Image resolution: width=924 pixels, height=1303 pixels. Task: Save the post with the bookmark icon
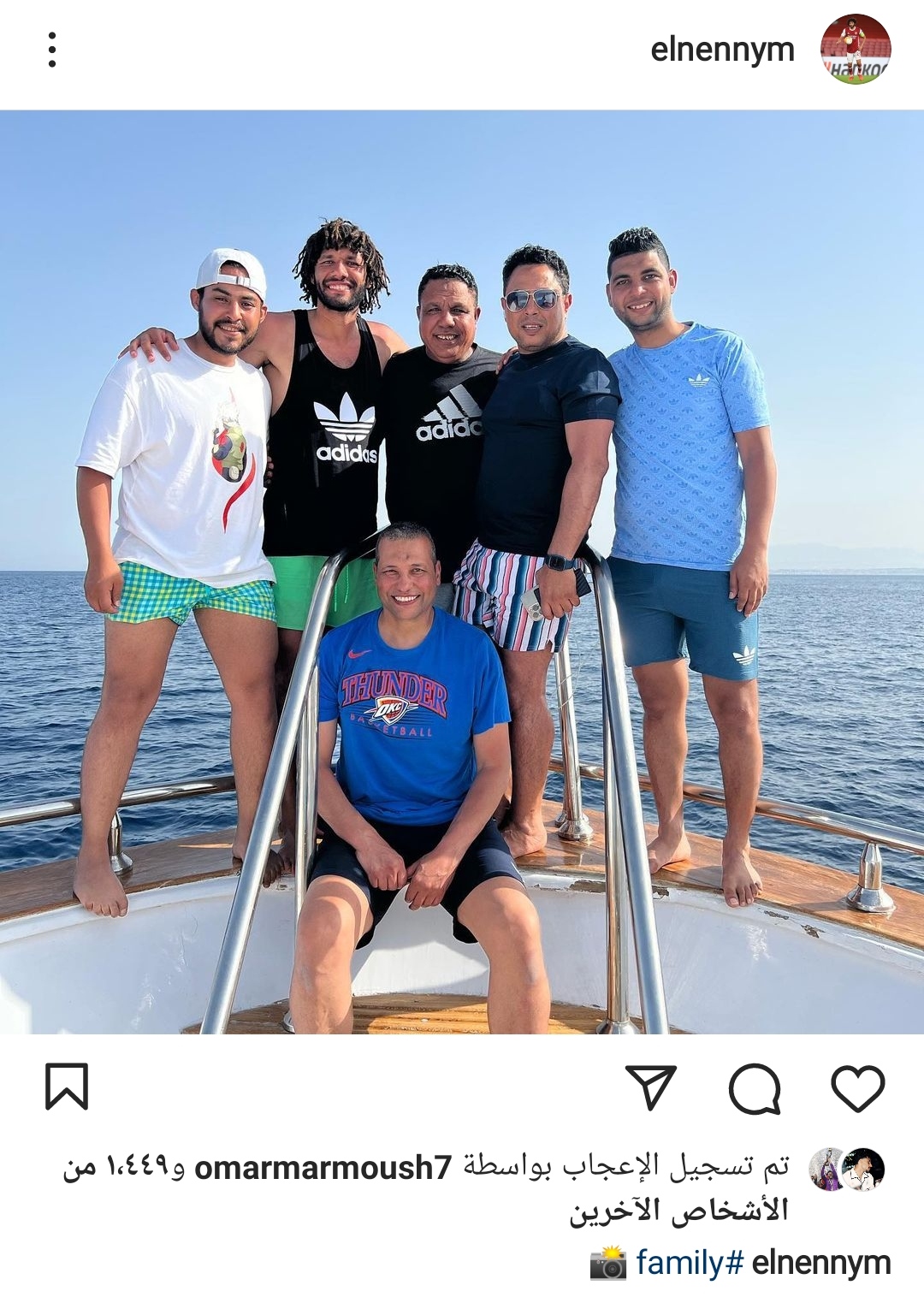coord(67,1087)
